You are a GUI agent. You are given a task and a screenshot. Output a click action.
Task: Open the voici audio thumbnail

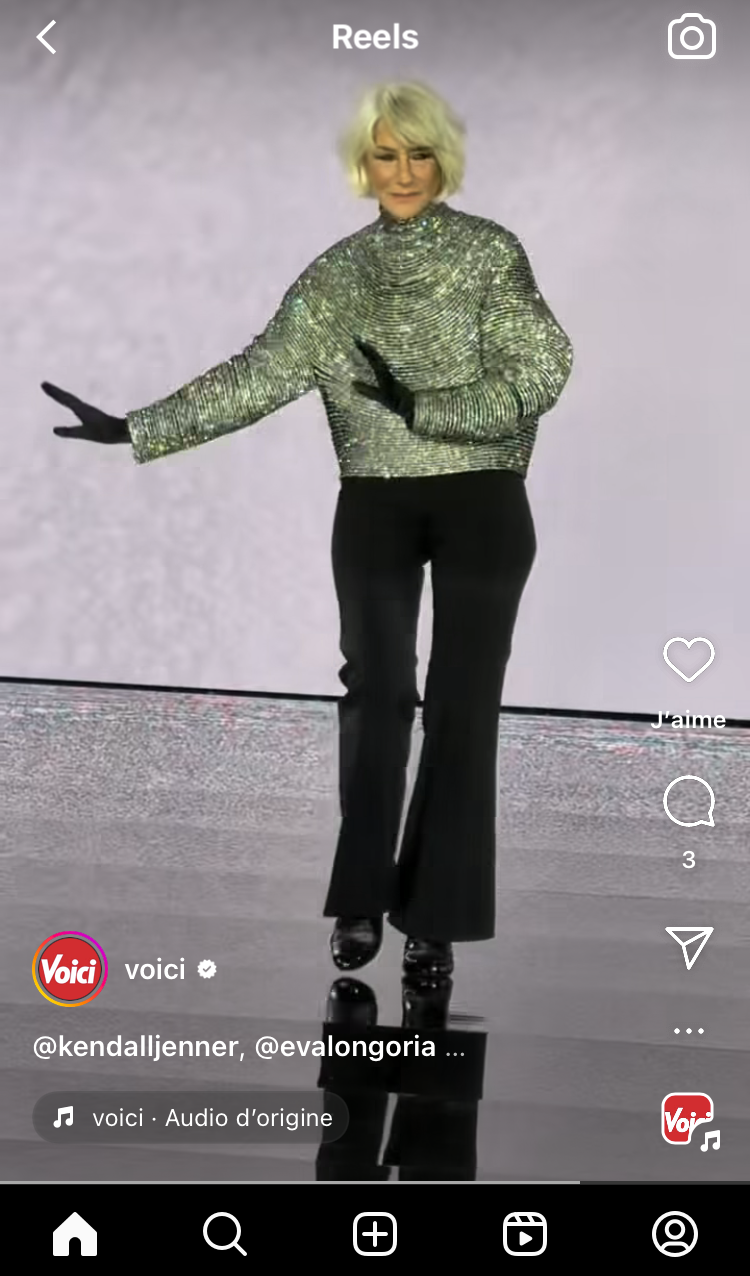689,1120
